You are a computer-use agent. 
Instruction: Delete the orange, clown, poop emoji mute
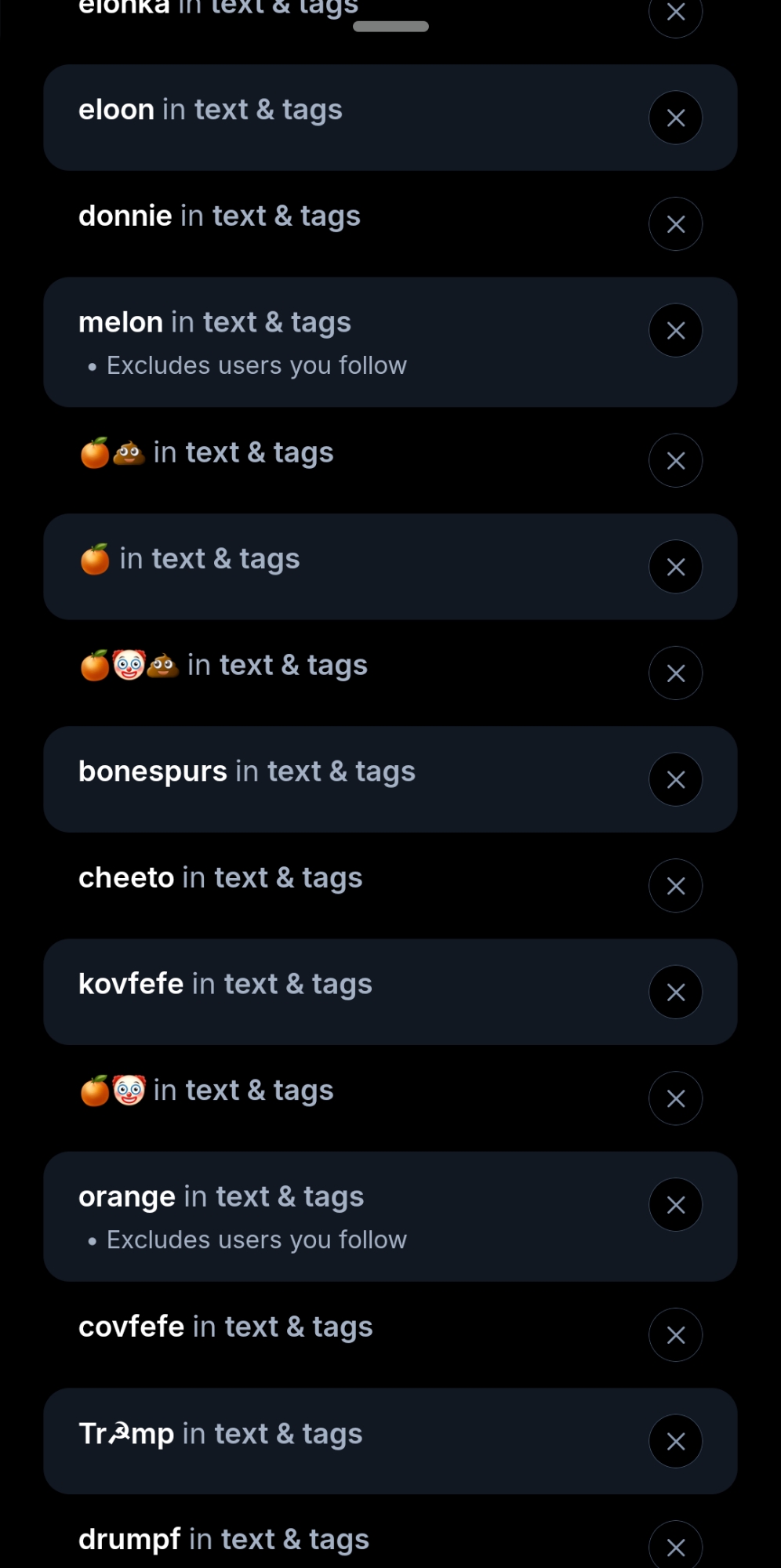675,673
